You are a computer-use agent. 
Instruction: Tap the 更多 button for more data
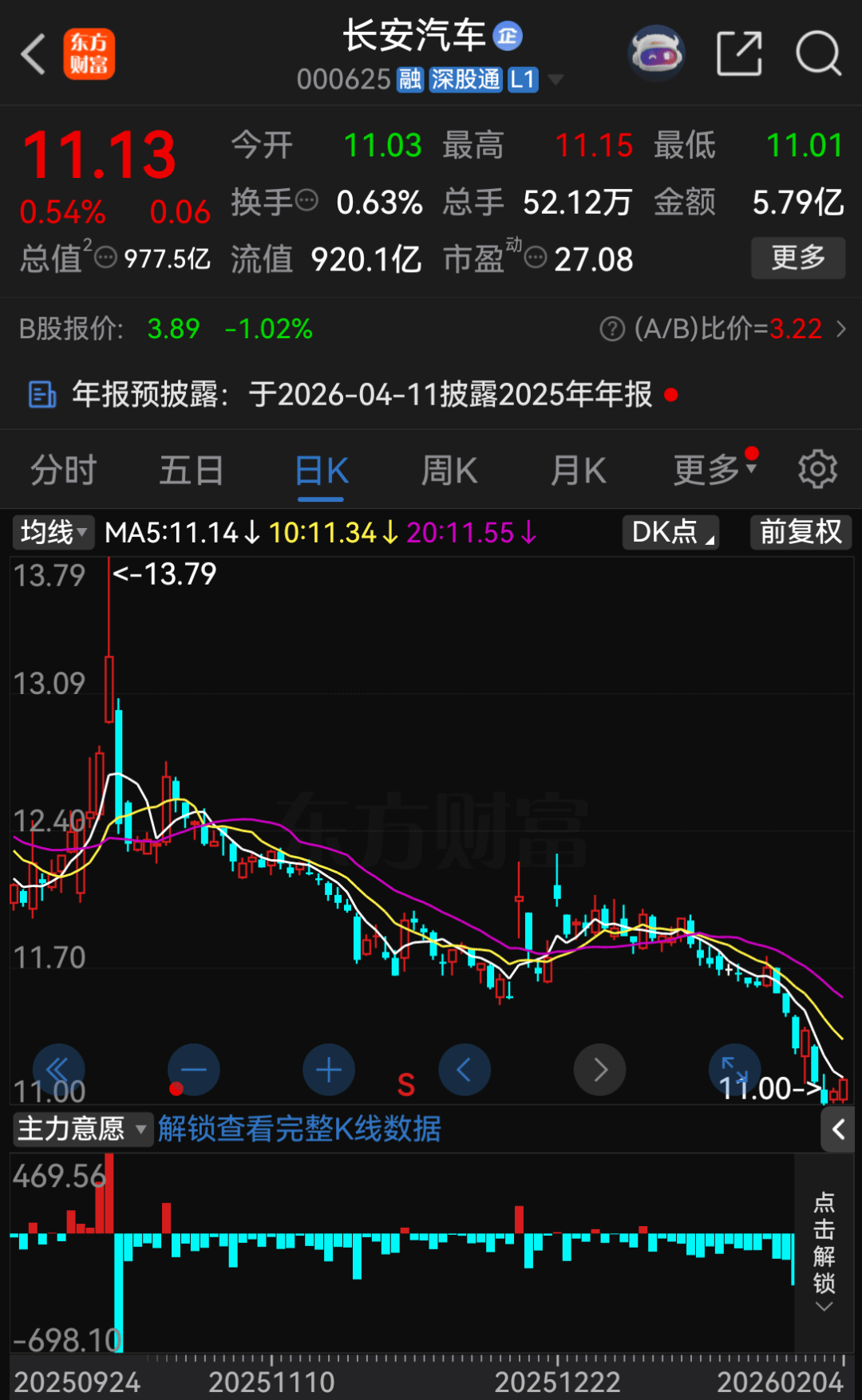pyautogui.click(x=797, y=258)
